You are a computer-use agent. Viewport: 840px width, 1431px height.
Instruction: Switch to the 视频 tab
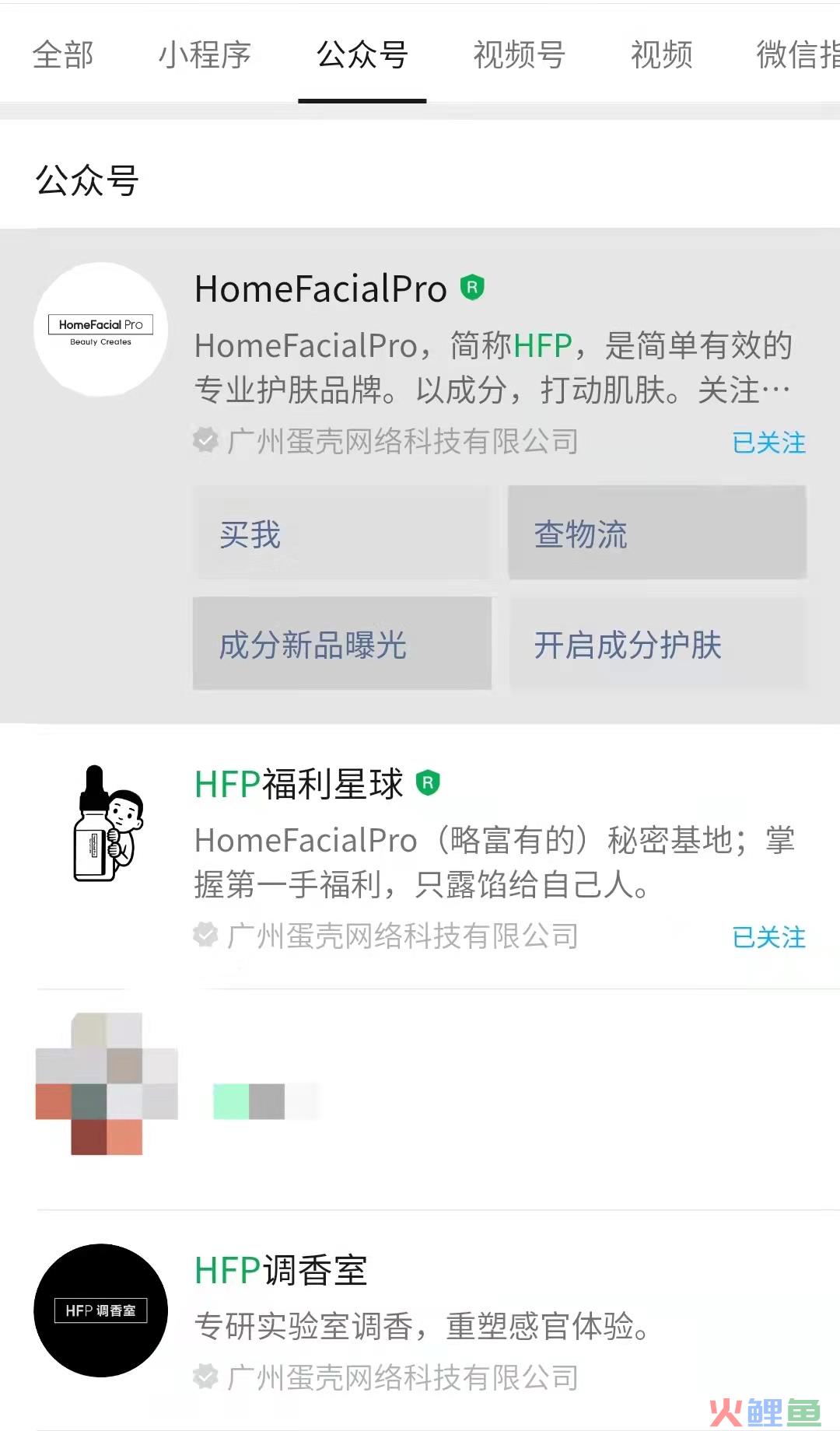click(661, 55)
